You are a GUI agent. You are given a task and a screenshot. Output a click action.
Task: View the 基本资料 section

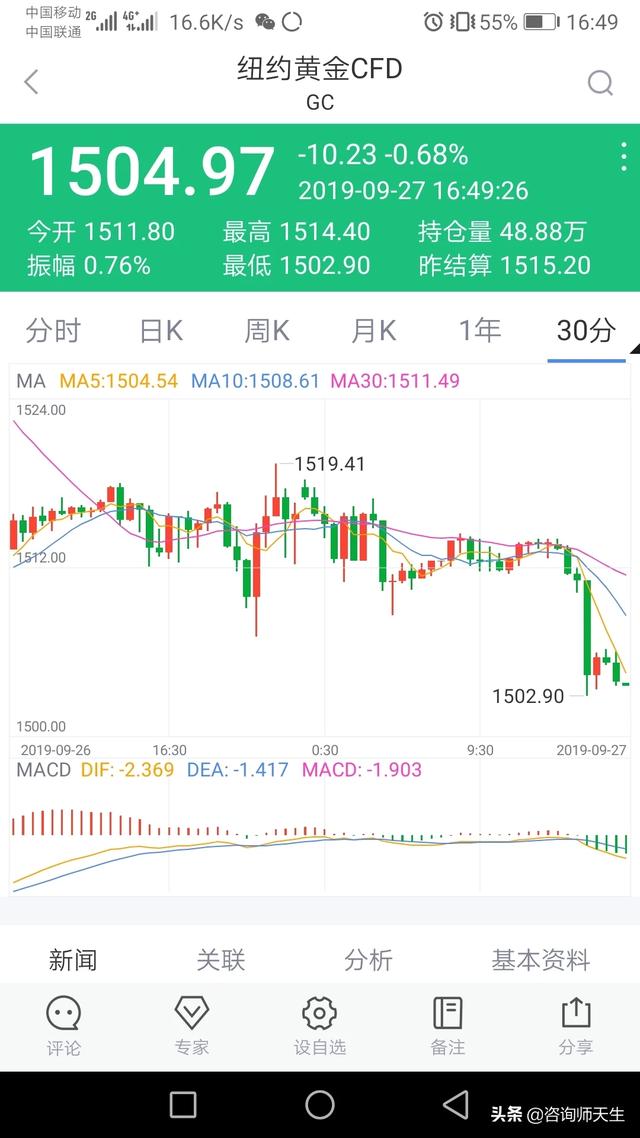click(541, 960)
